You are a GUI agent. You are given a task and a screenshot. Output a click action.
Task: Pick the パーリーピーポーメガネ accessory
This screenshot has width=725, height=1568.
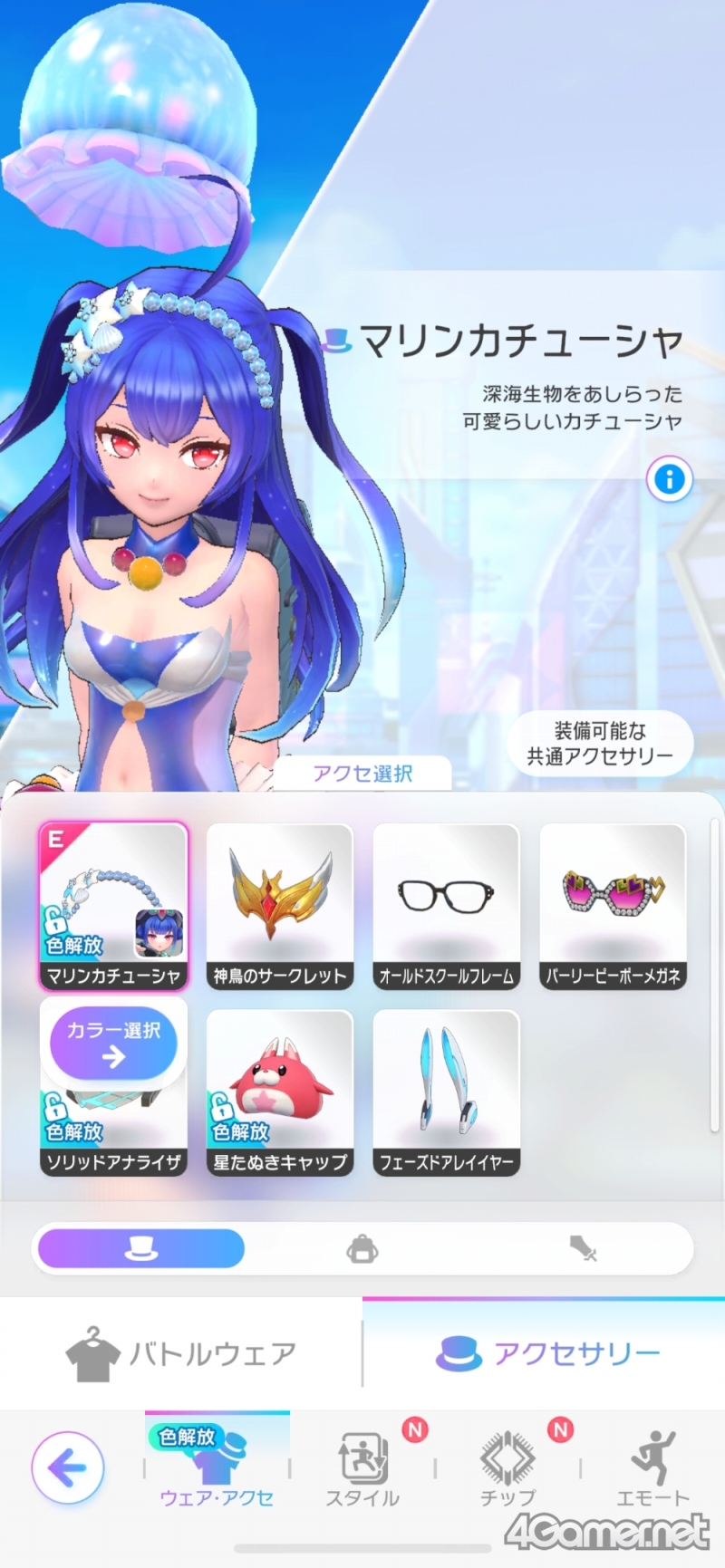(613, 906)
